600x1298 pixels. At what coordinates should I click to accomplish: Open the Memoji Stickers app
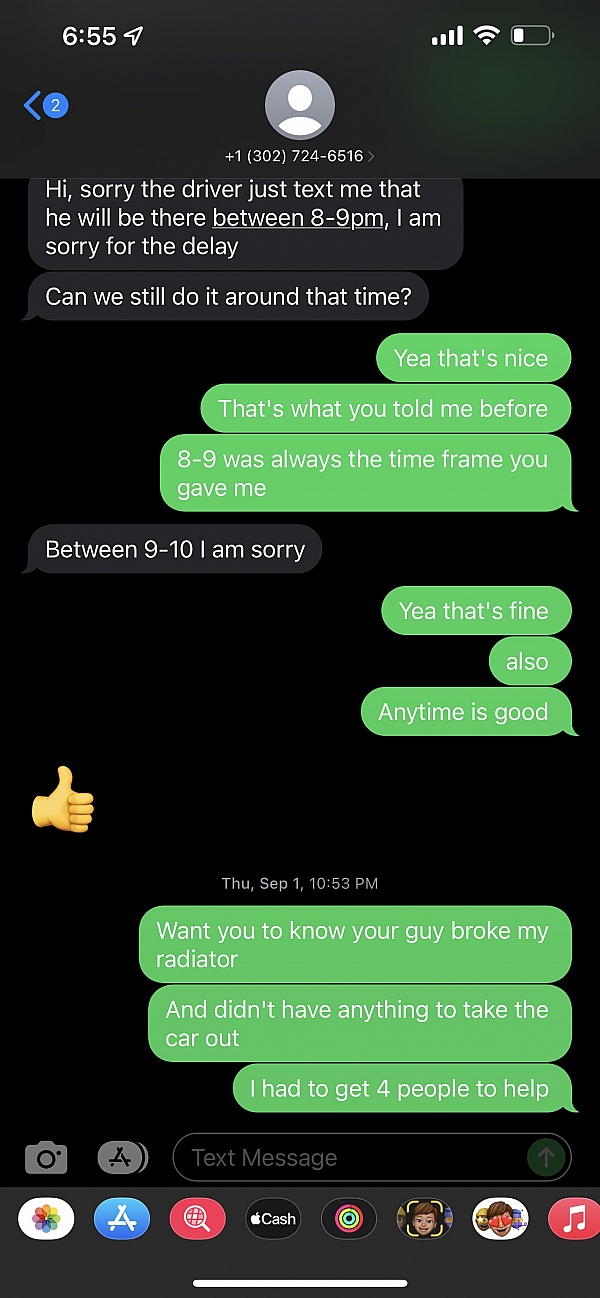coord(500,1219)
